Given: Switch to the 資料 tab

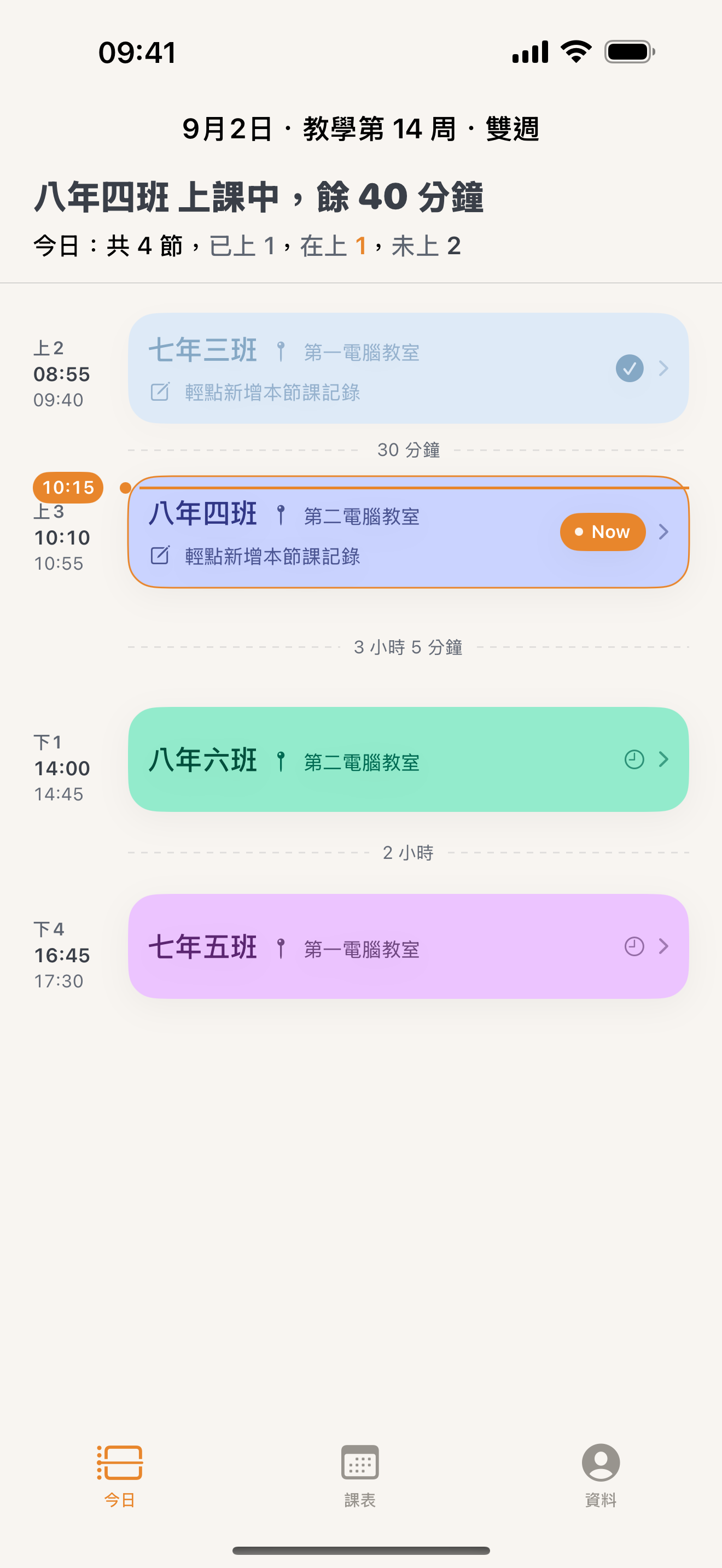Looking at the screenshot, I should click(600, 1476).
